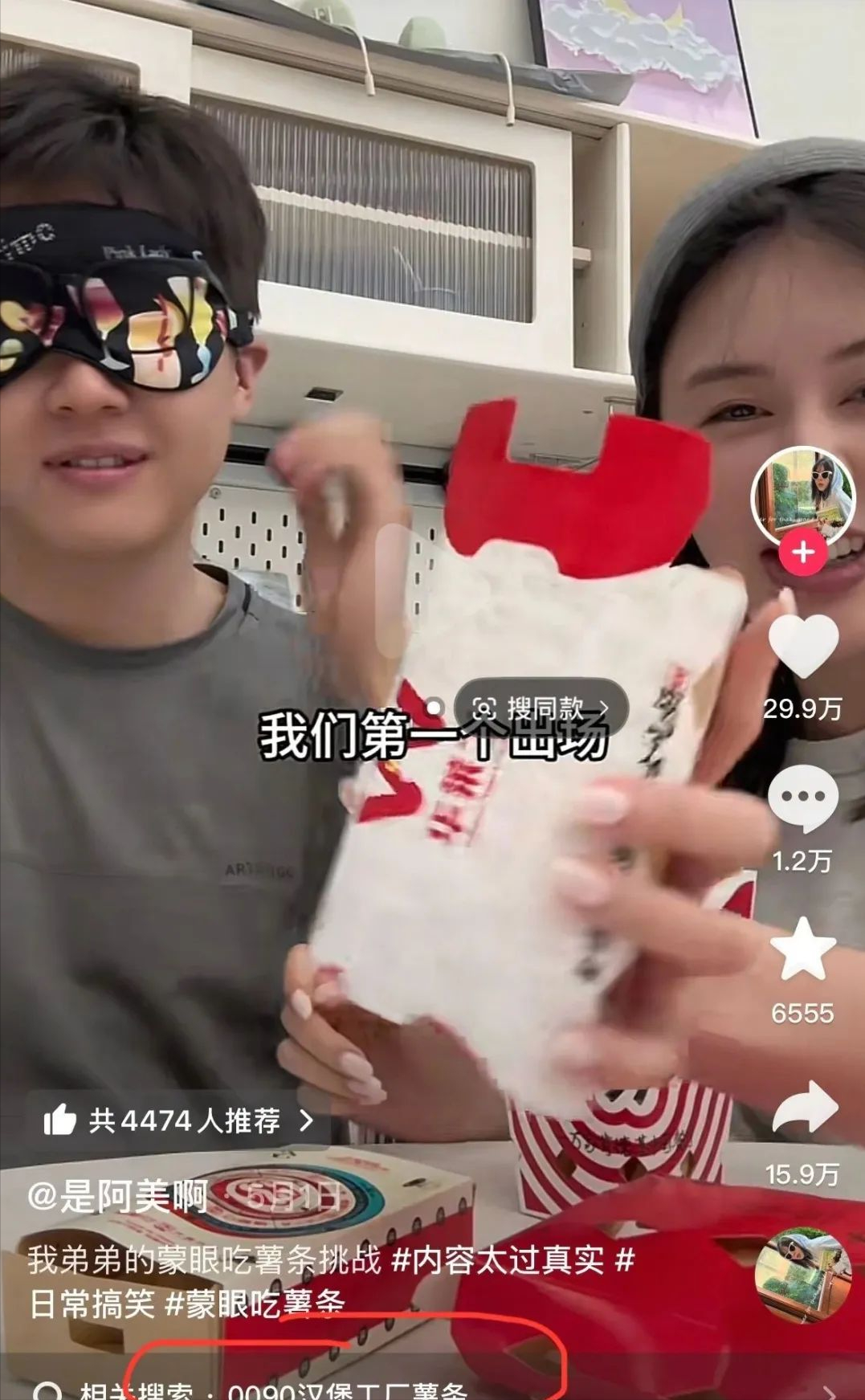Tap 搜同款 to find similar items
The image size is (865, 1400).
pos(541,708)
